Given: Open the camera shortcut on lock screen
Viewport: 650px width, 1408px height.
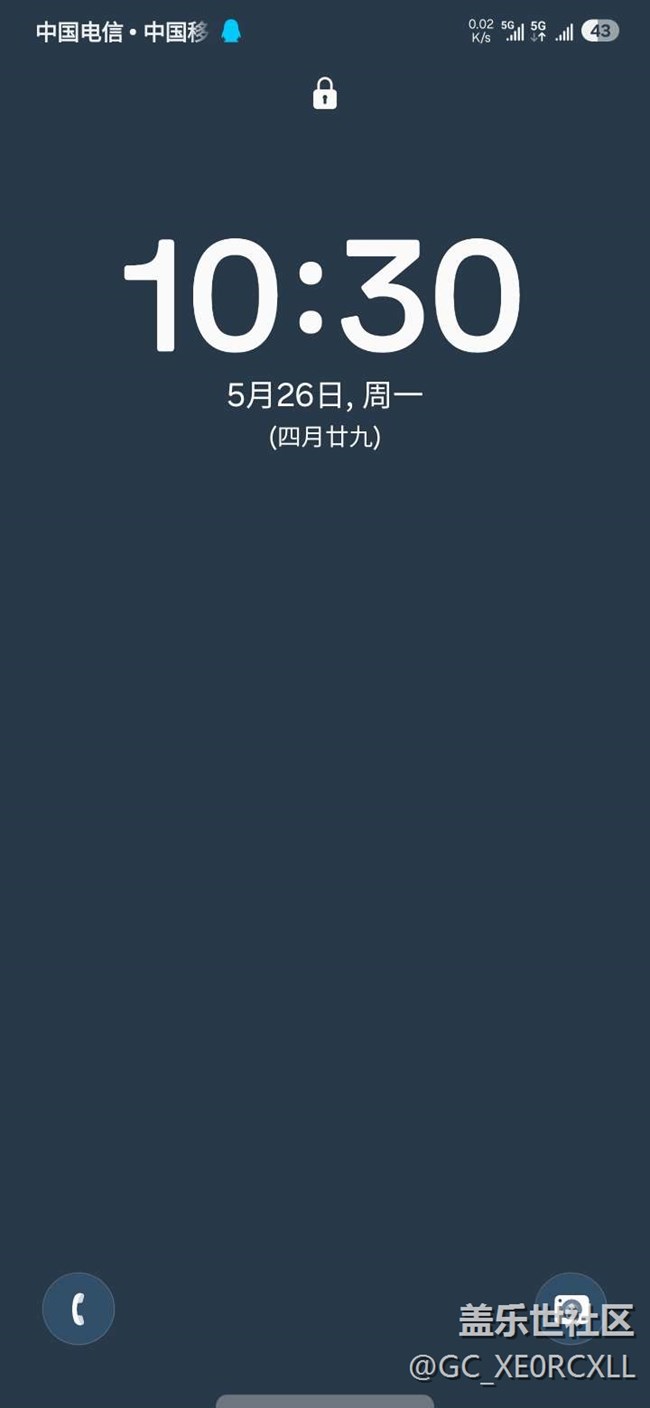Looking at the screenshot, I should pos(571,1308).
